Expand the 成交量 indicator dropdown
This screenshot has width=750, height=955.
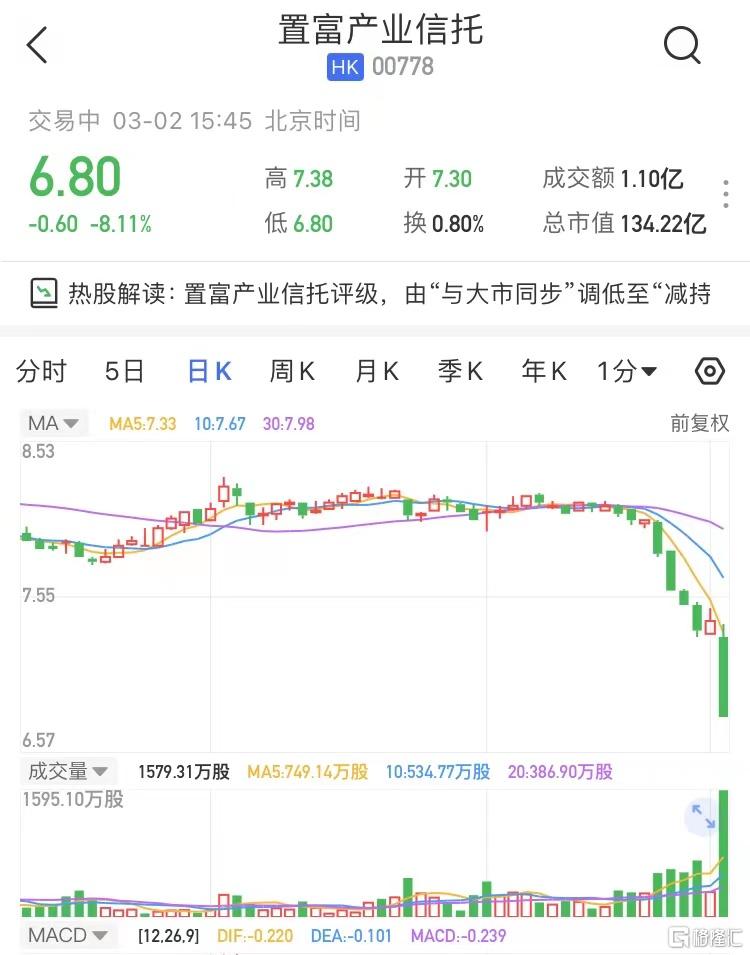tap(68, 772)
